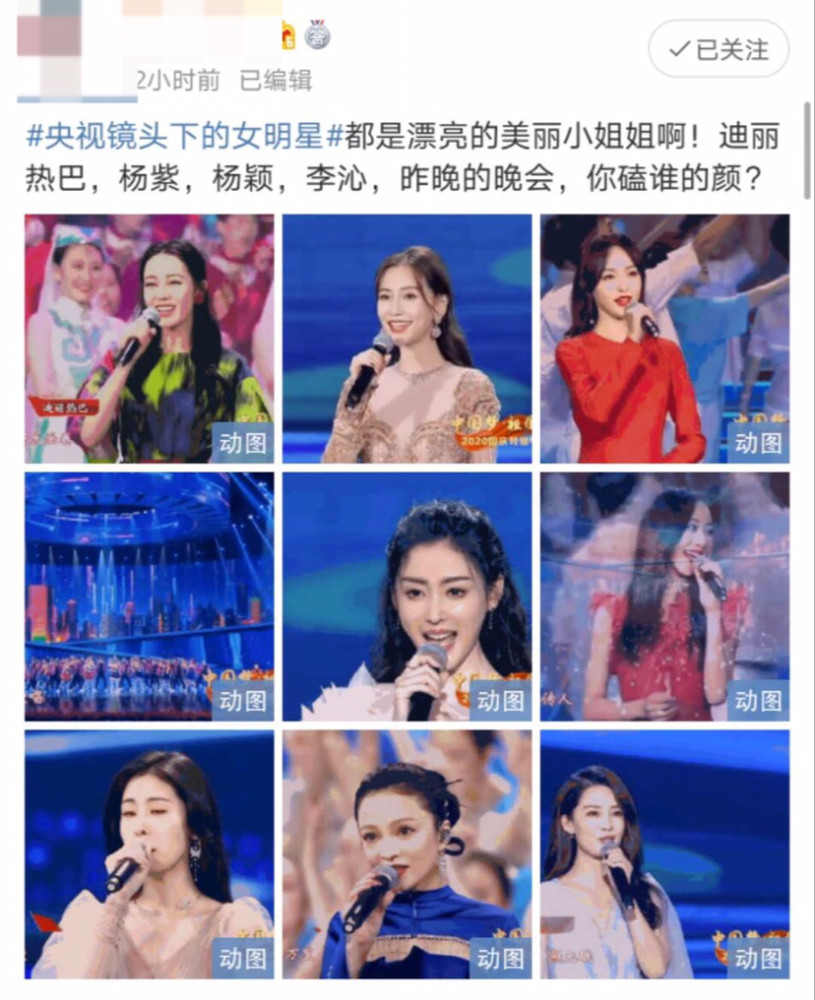View the GIF with the beige sequined gown
815x1000 pixels.
(x=407, y=338)
